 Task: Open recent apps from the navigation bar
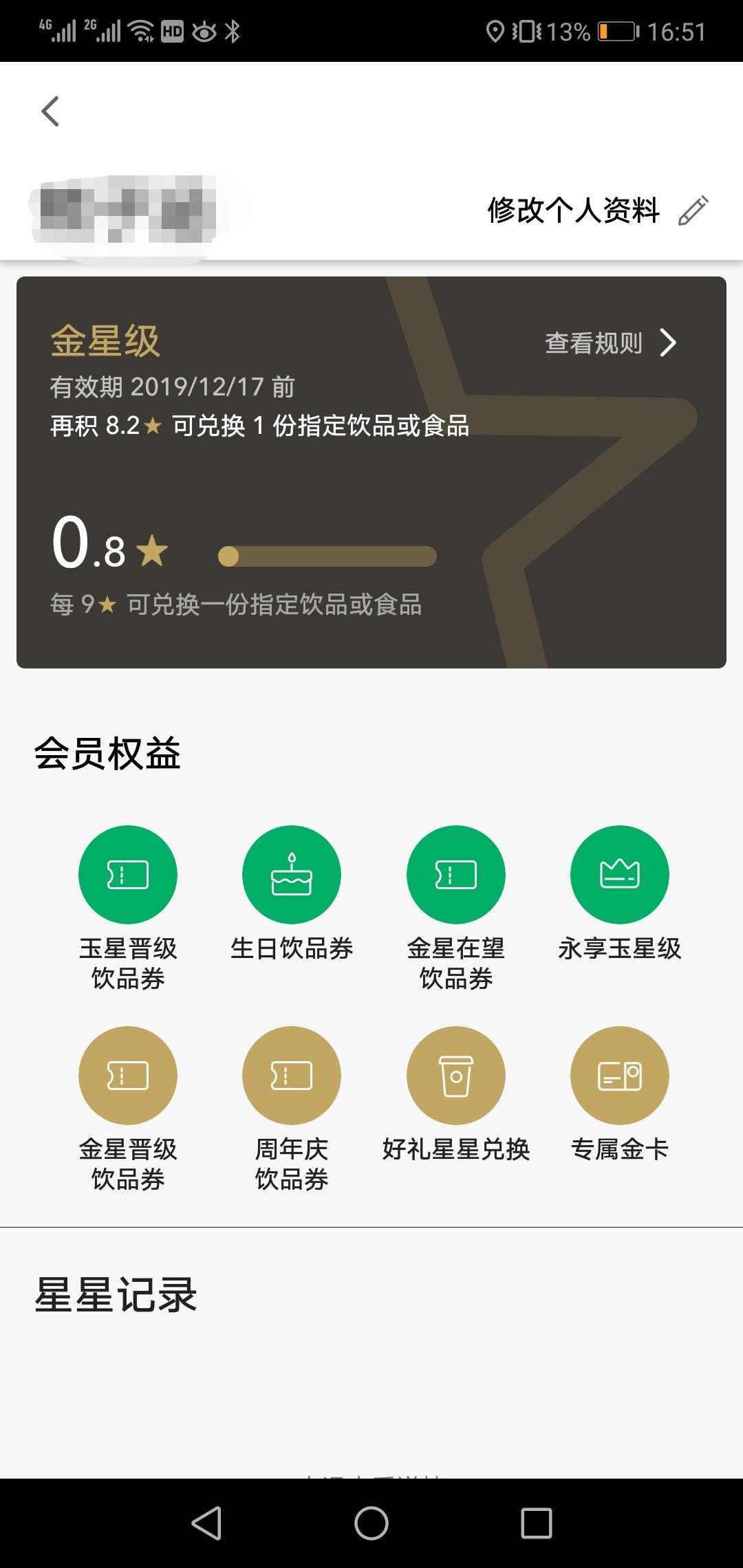click(537, 1523)
